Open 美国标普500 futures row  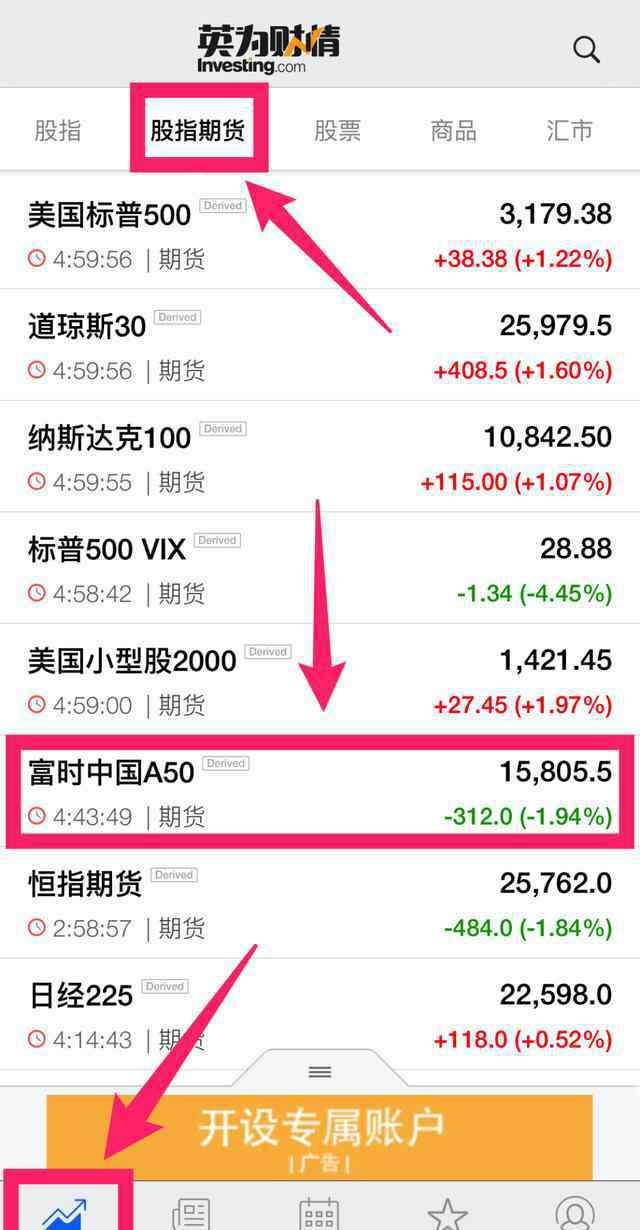(x=320, y=234)
